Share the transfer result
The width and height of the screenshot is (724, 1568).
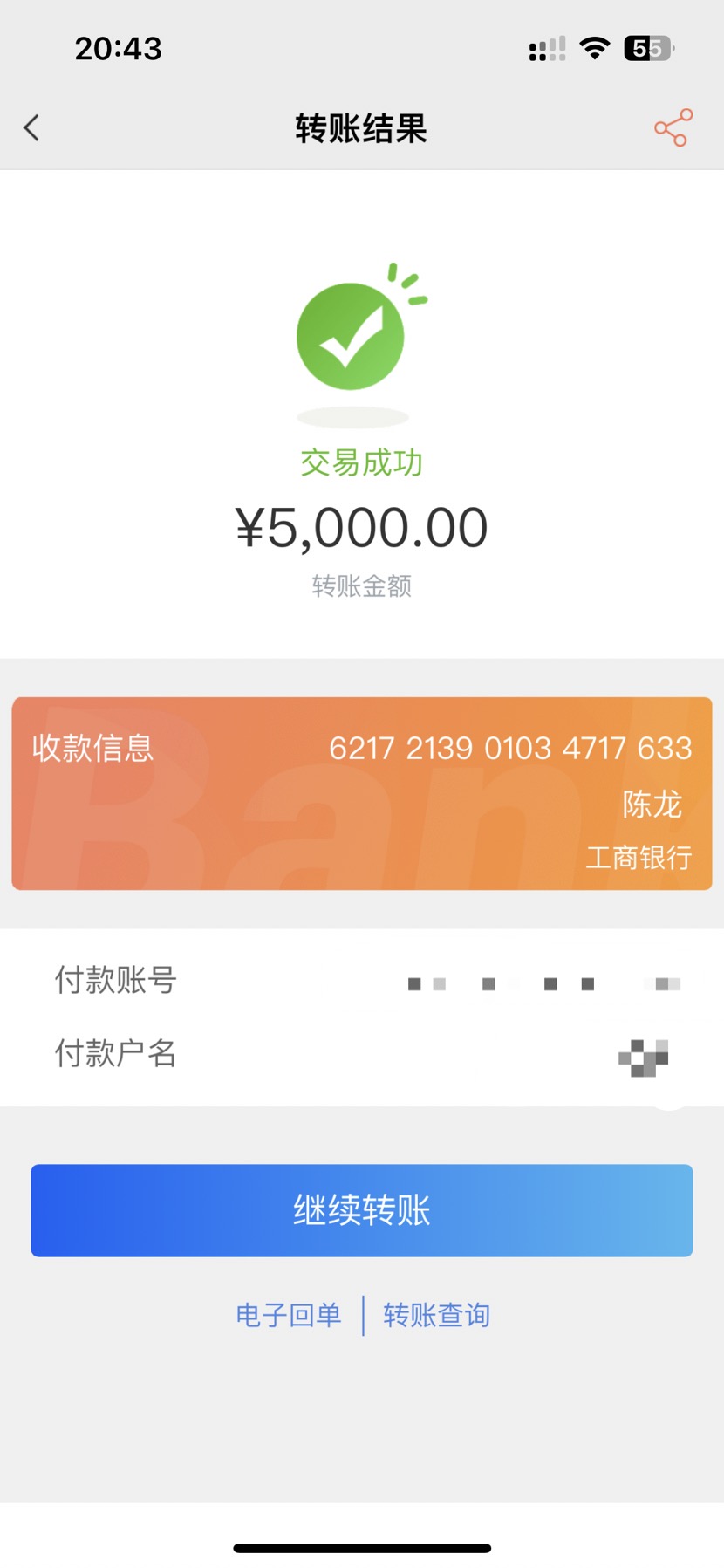pyautogui.click(x=673, y=128)
